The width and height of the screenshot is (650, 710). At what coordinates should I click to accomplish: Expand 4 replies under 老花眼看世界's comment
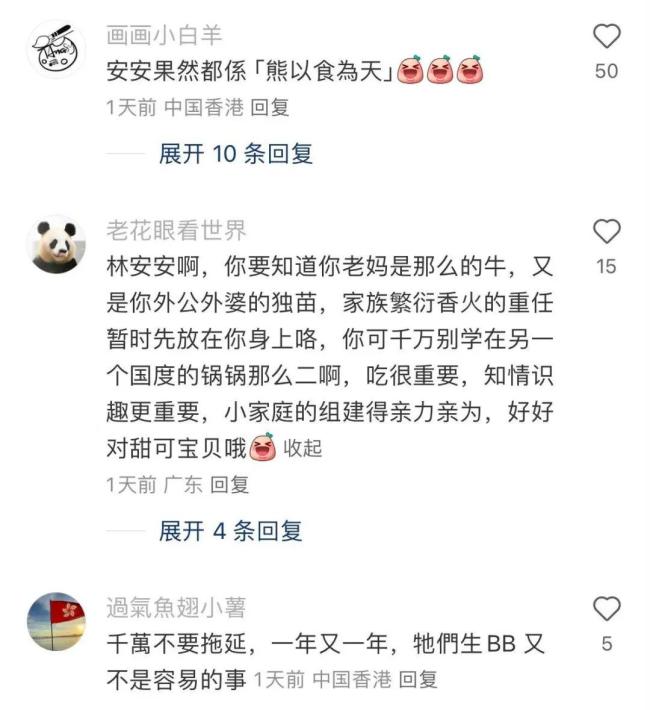click(230, 531)
